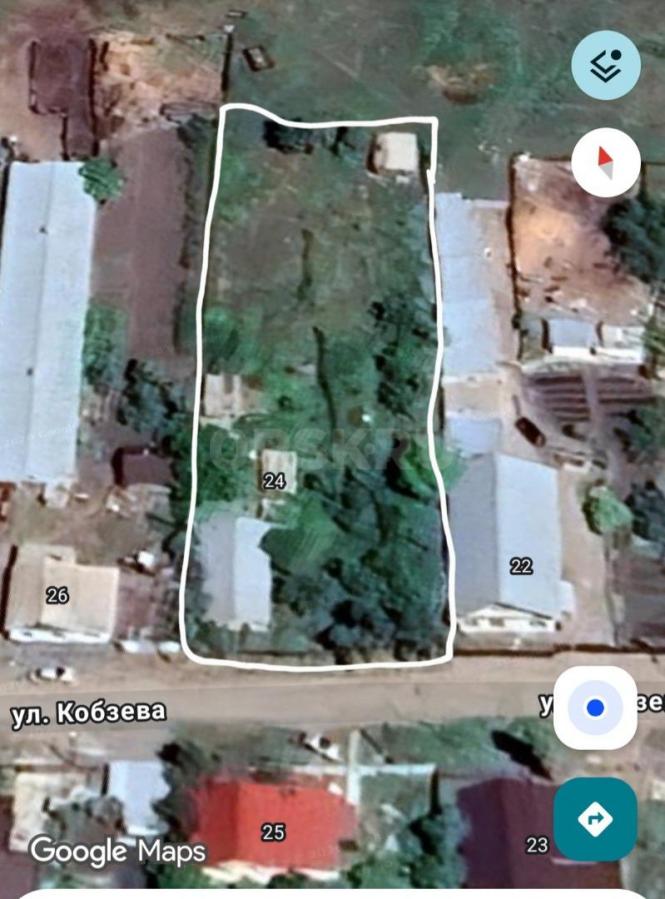665x899 pixels.
Task: Center the map on my location
Action: pos(595,708)
